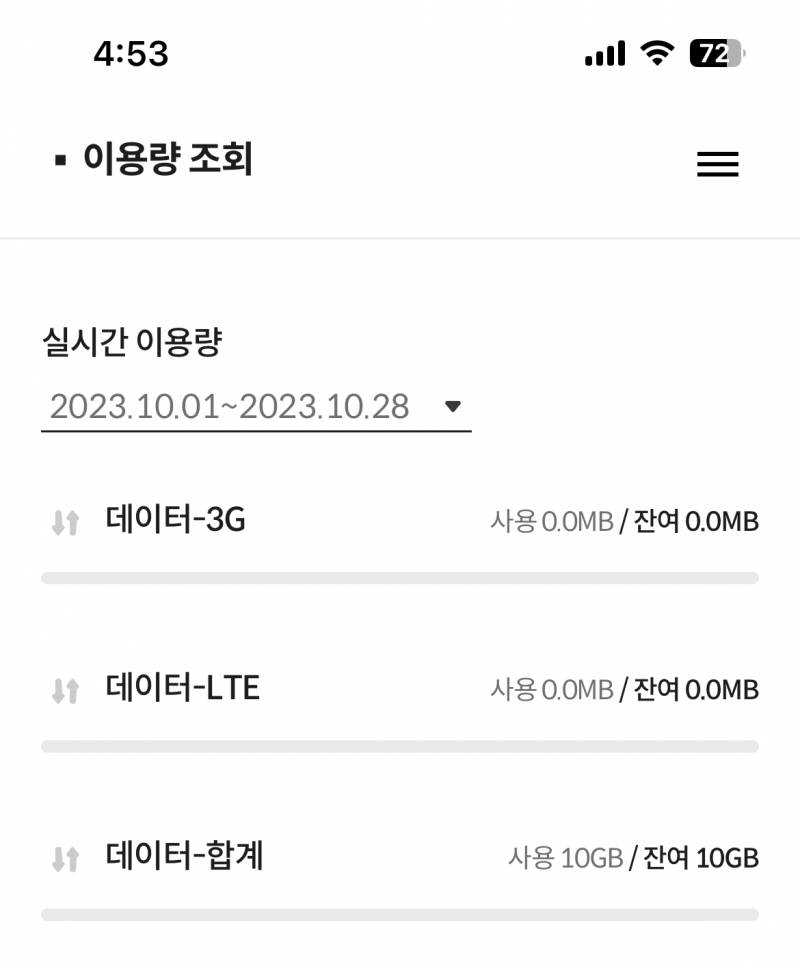Image resolution: width=800 pixels, height=964 pixels.
Task: Click the 잔여 0.0MB text for 데이터-LTE
Action: (x=695, y=689)
